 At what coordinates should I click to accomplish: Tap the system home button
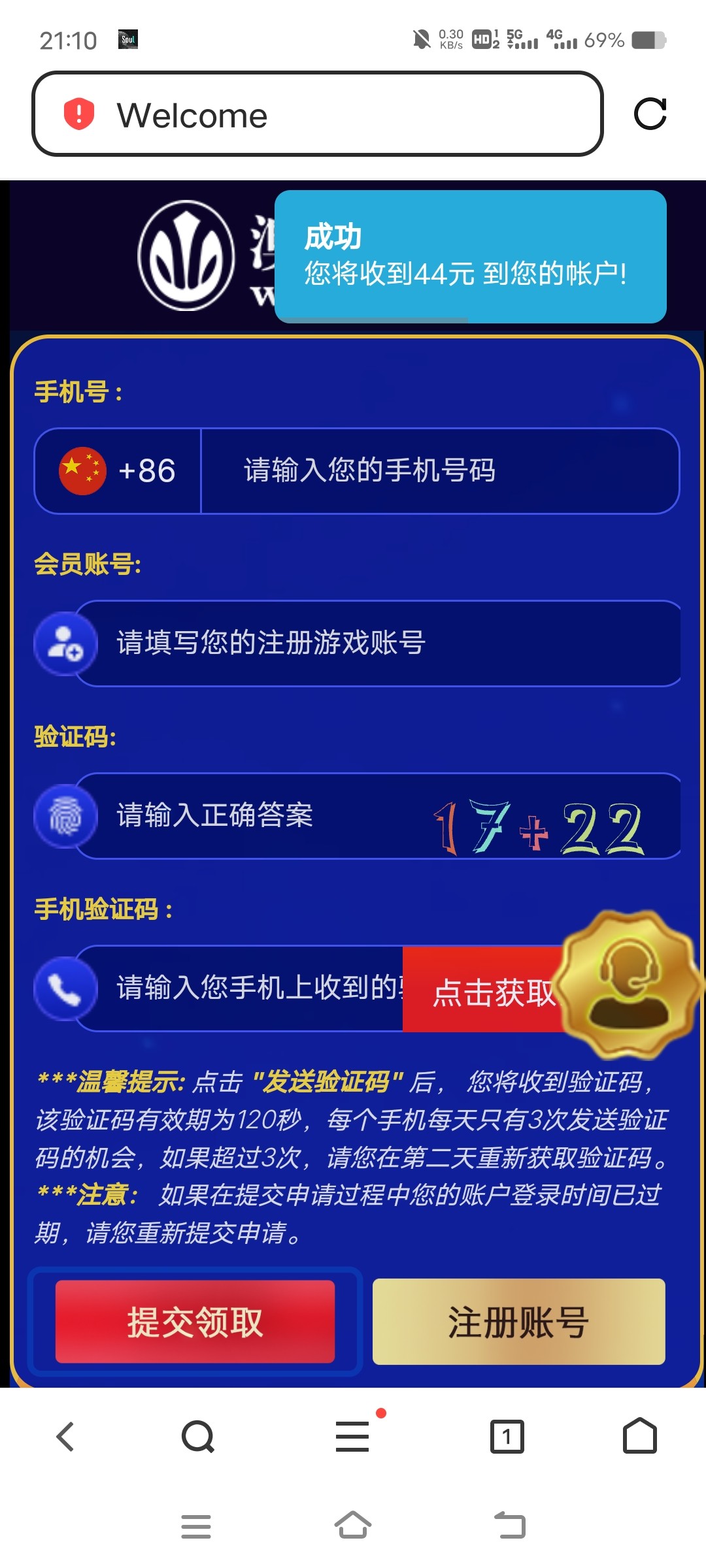(x=353, y=1526)
